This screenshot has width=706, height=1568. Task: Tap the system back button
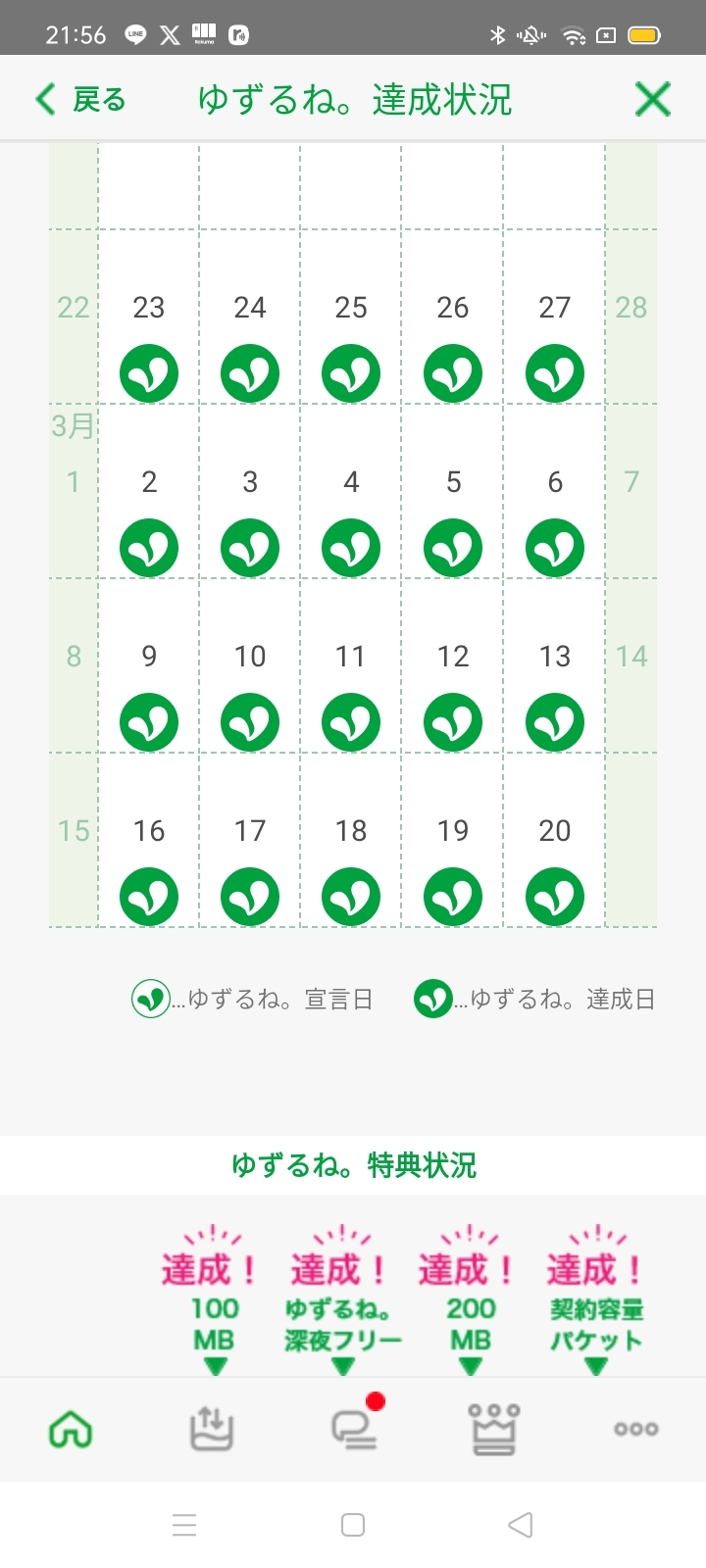[x=521, y=1525]
